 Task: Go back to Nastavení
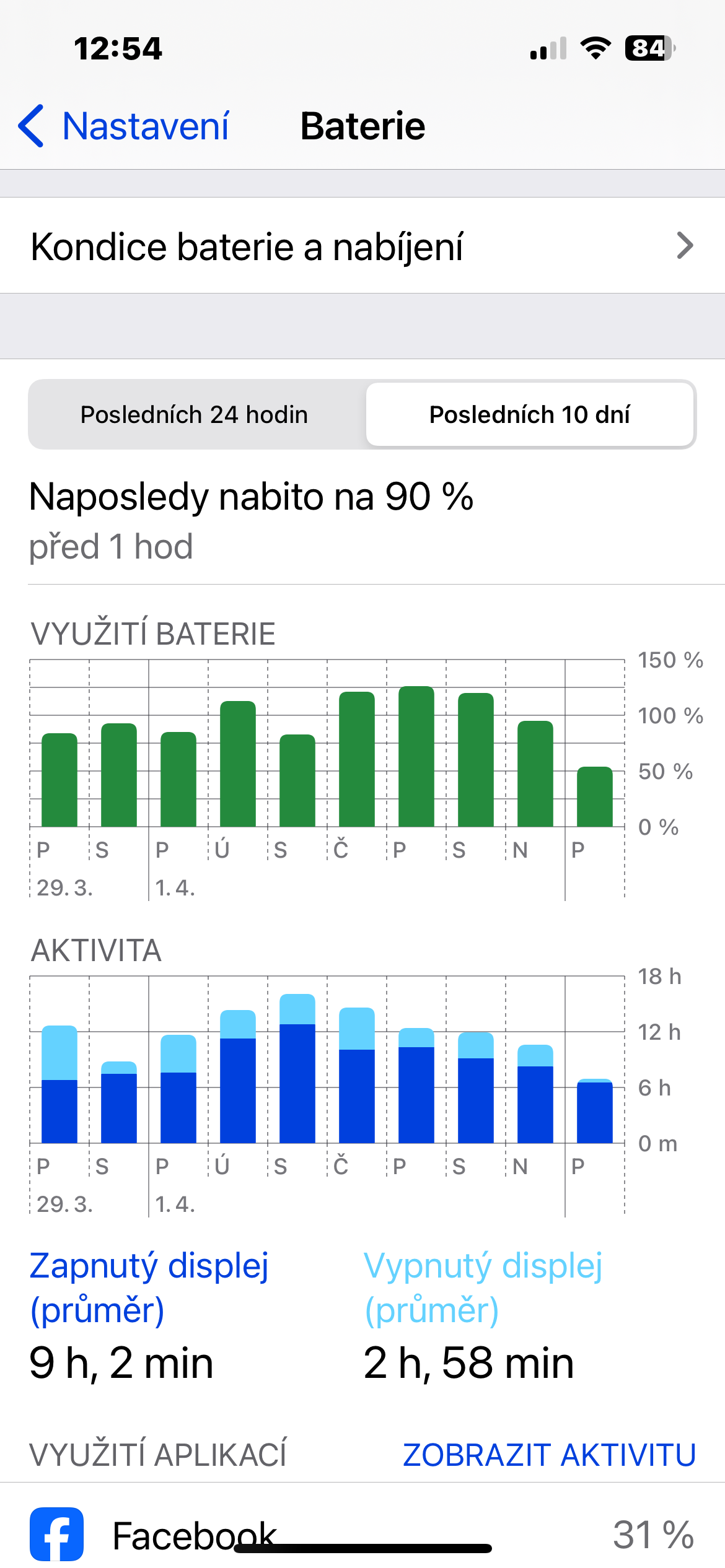click(x=124, y=126)
